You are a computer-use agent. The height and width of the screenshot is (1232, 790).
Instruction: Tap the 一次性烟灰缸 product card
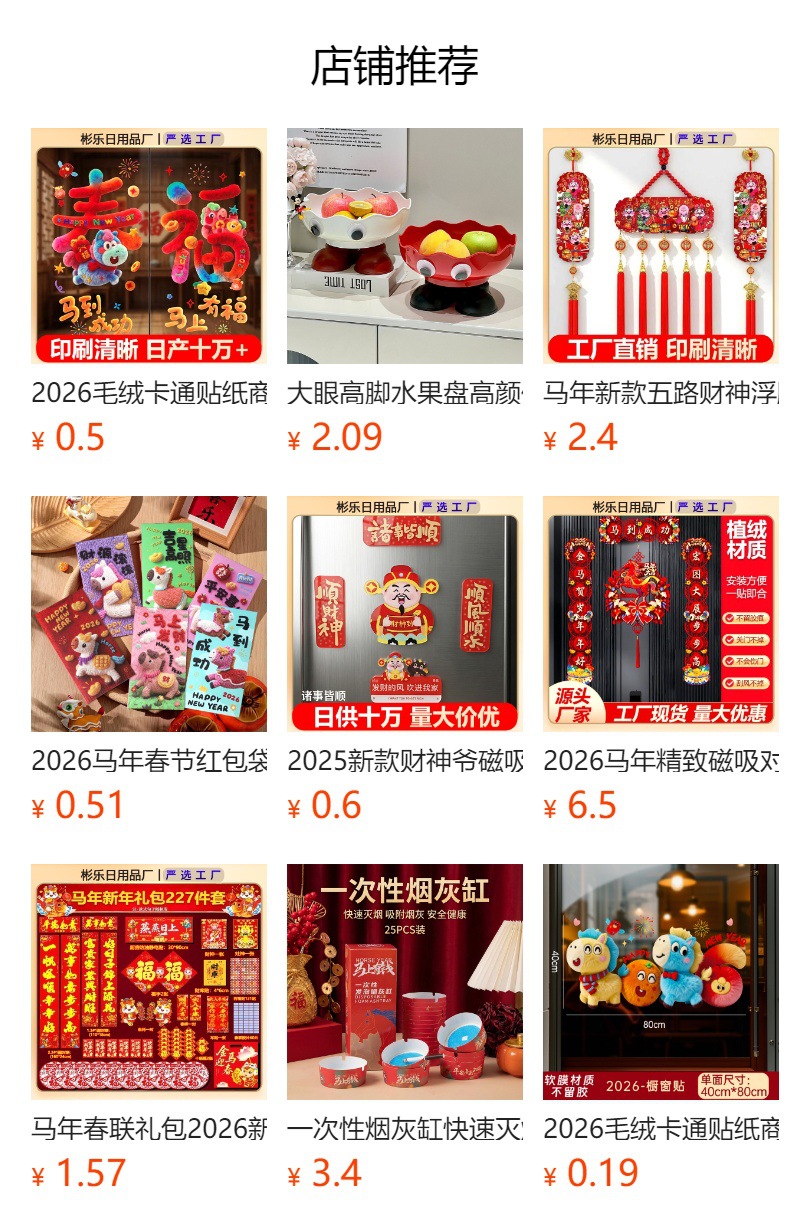coord(405,982)
